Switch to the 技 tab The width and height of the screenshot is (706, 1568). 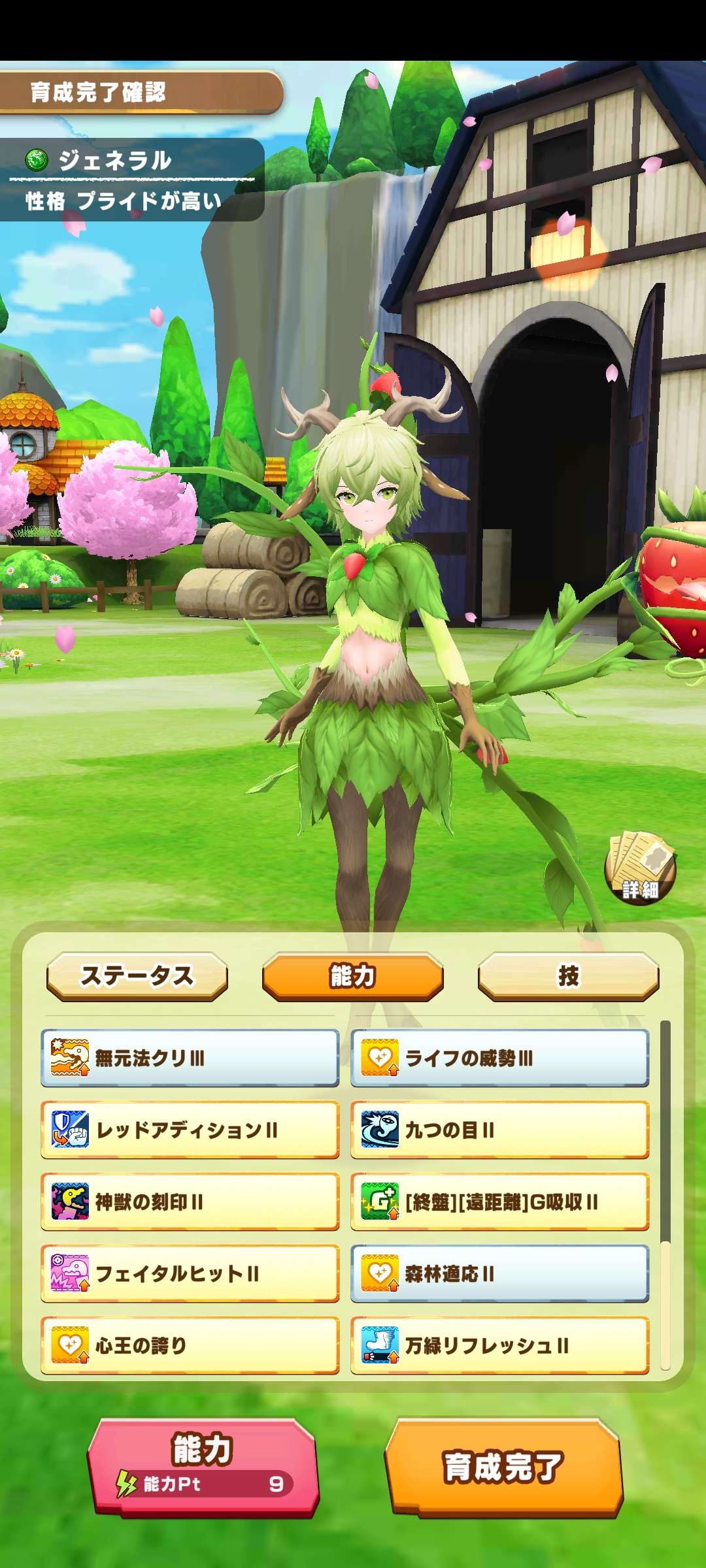click(568, 976)
